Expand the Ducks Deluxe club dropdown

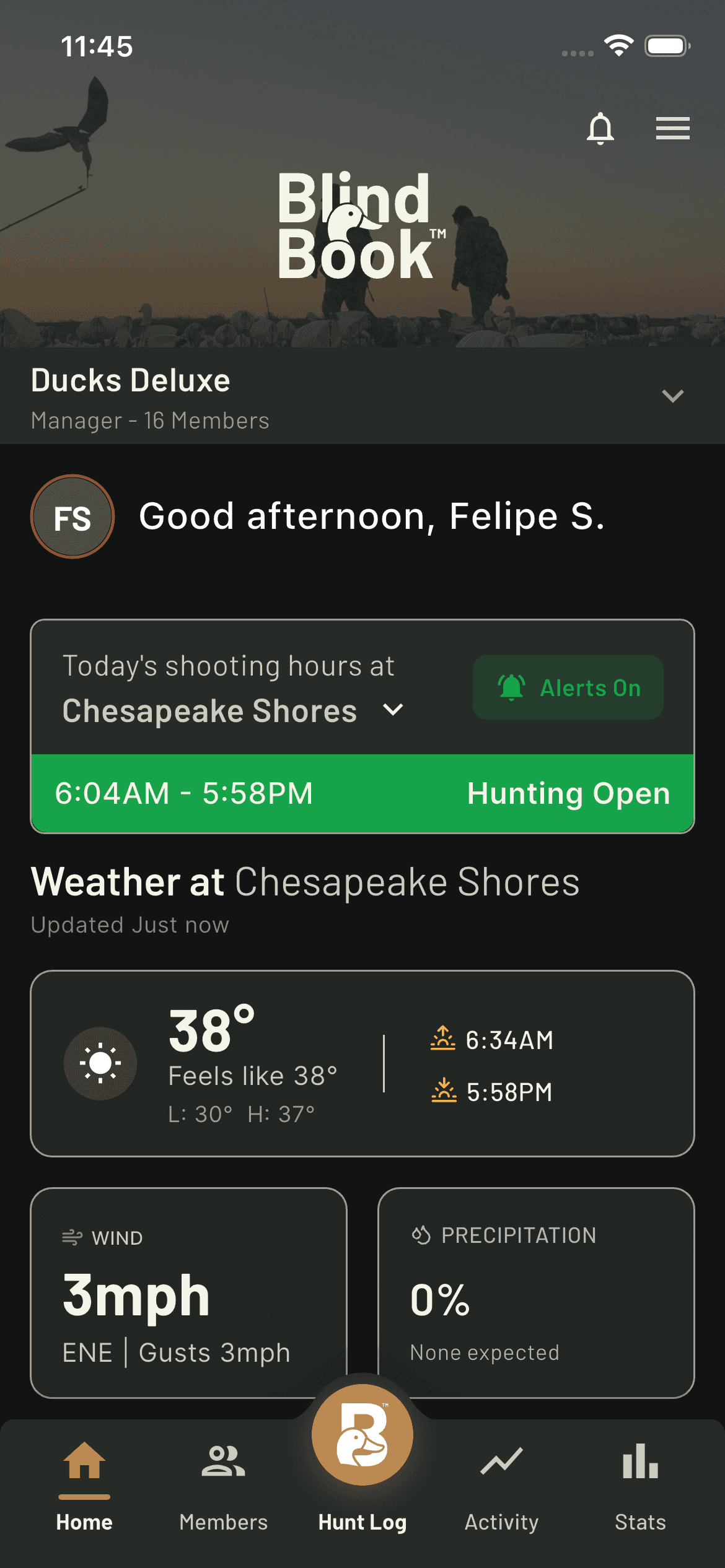click(x=674, y=396)
